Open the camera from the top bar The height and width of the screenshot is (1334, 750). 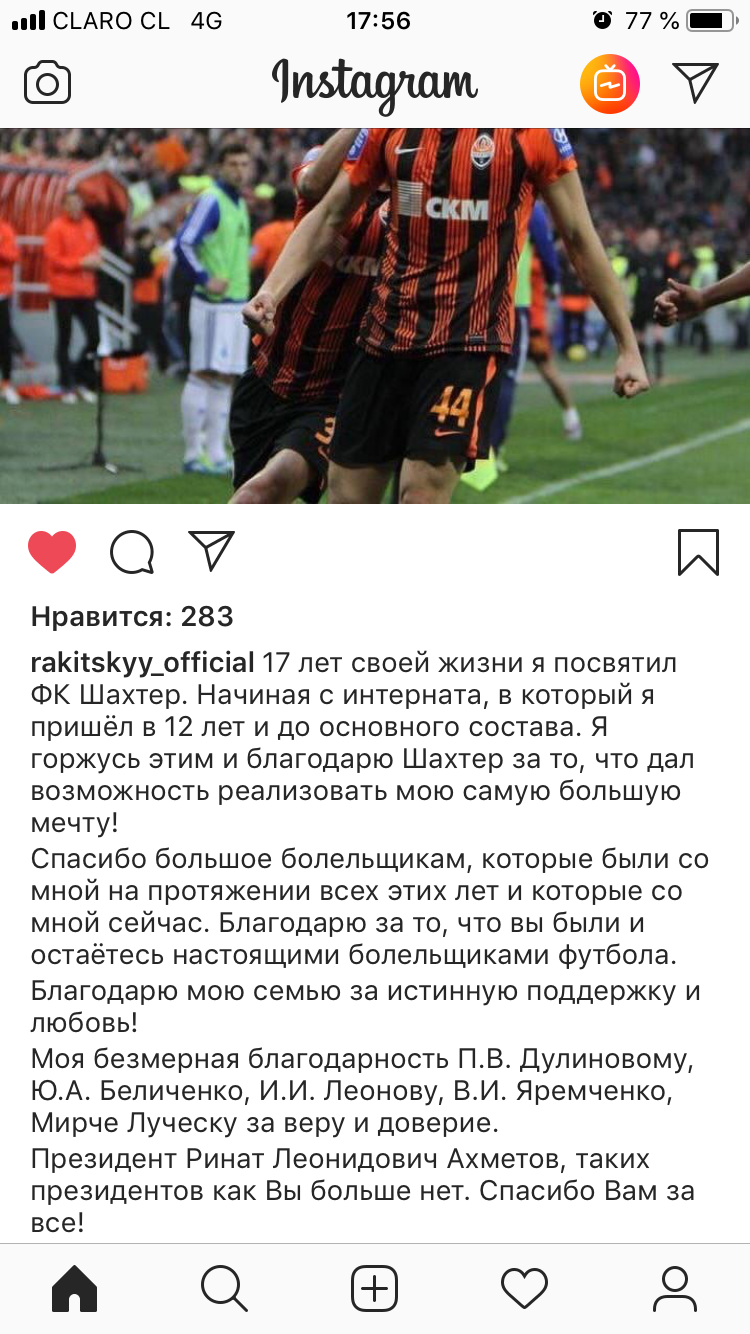[x=48, y=83]
